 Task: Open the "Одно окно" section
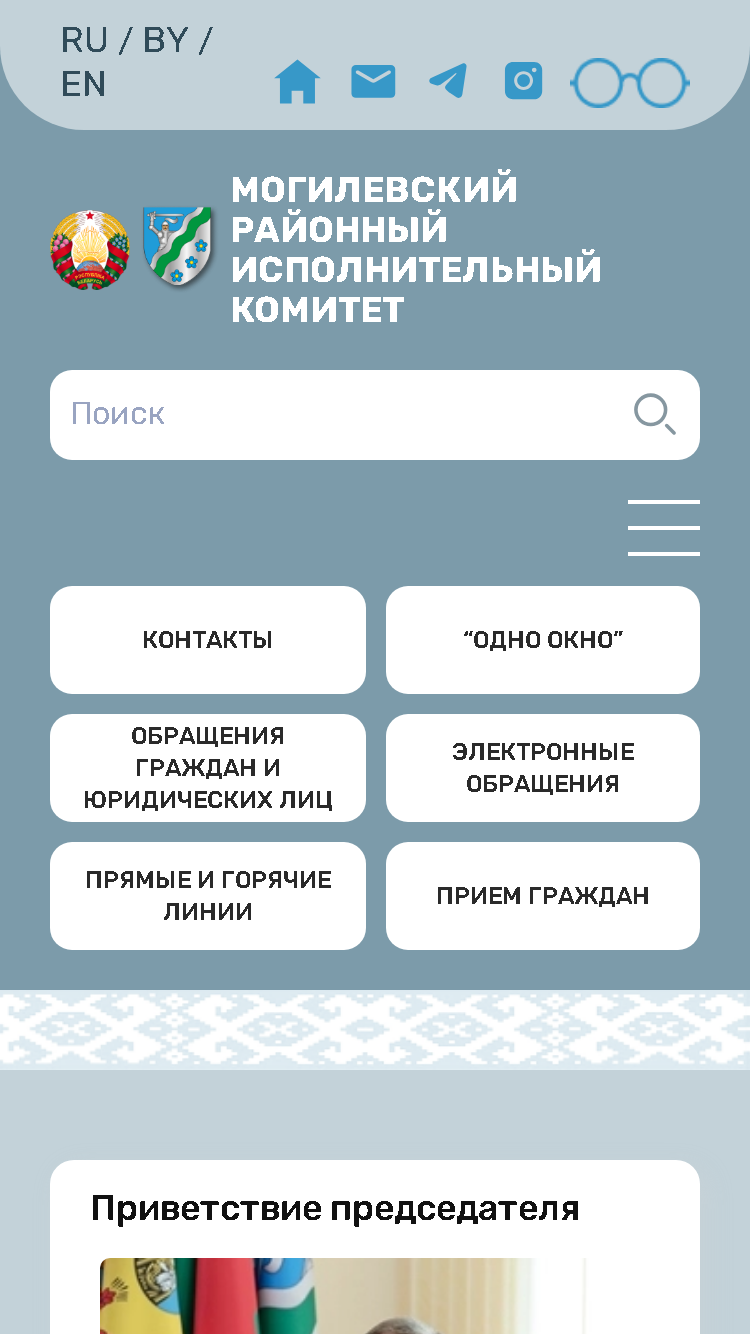543,640
